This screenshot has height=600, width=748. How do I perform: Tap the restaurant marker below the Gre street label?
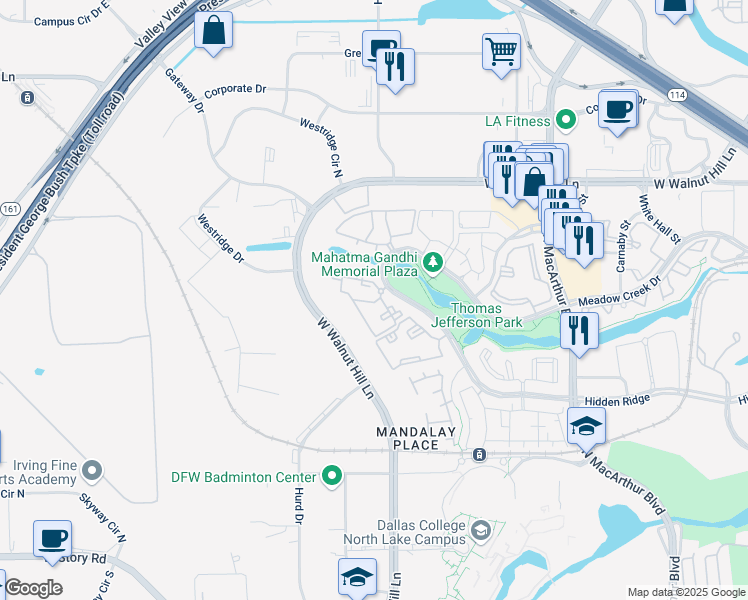[x=396, y=68]
